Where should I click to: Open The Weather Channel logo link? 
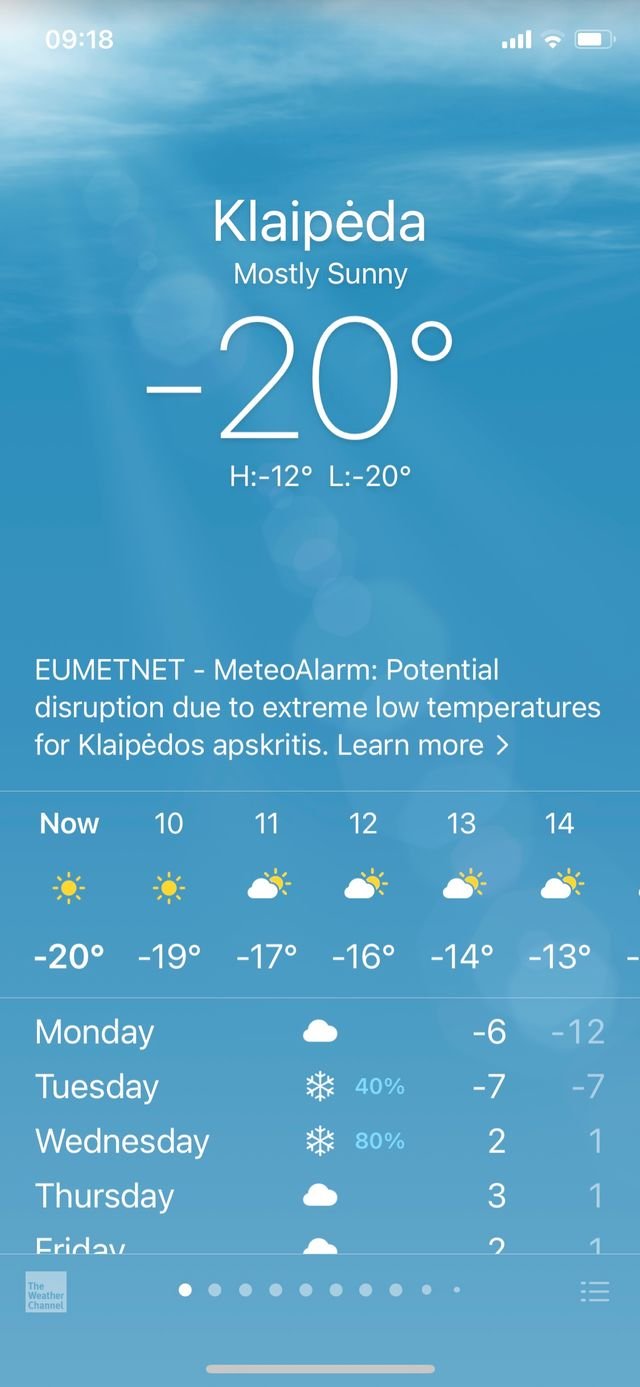46,1291
